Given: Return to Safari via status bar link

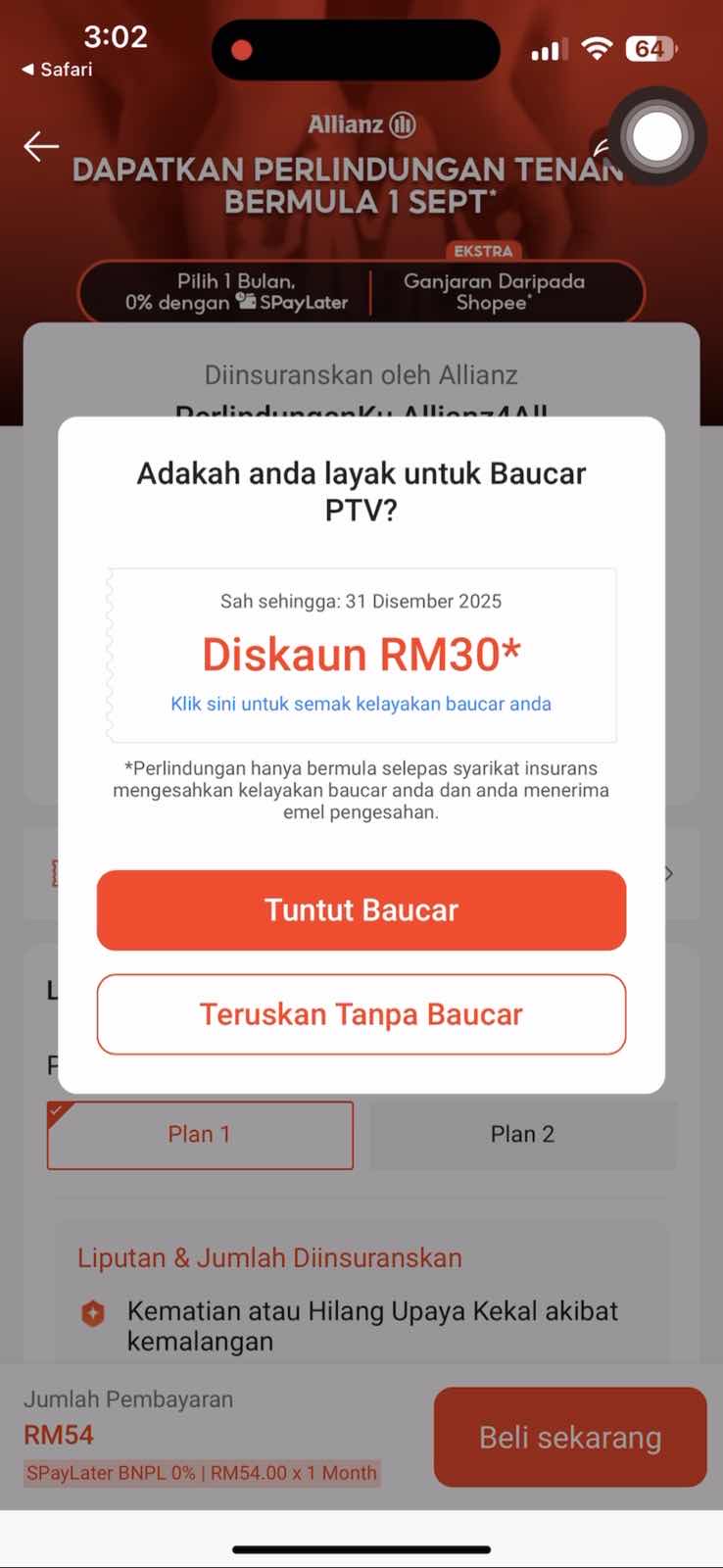Looking at the screenshot, I should click(x=57, y=70).
